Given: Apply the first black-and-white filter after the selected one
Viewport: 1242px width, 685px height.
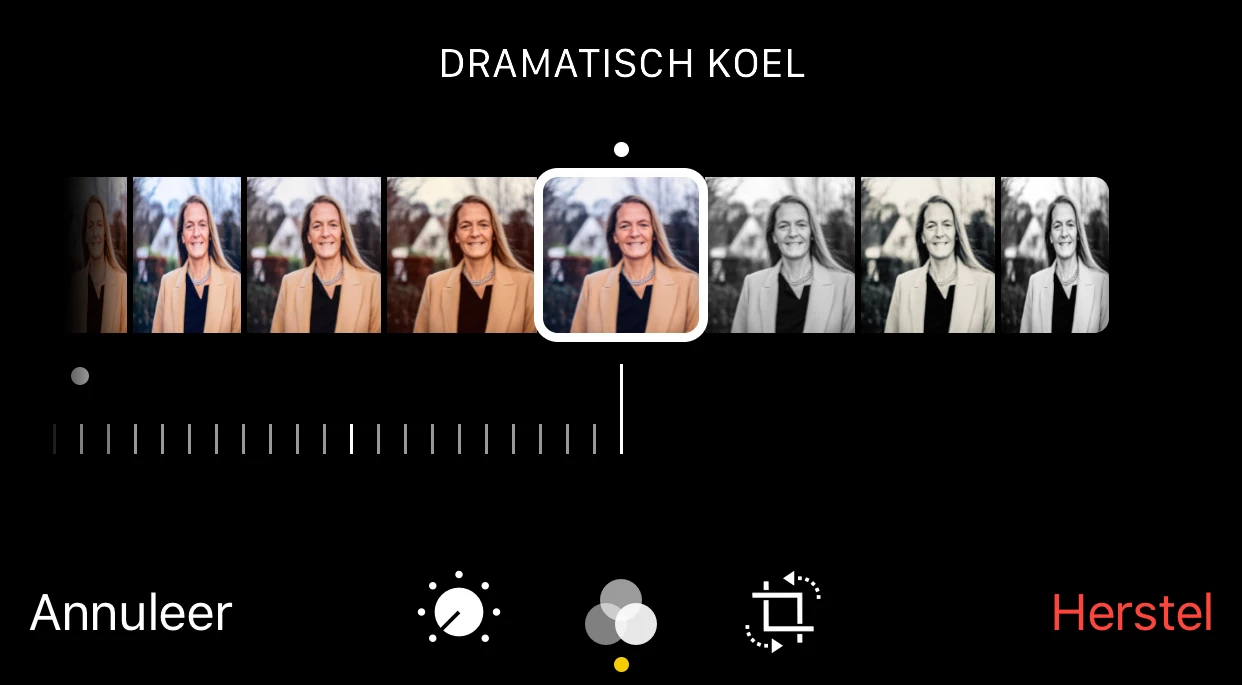Looking at the screenshot, I should 781,255.
